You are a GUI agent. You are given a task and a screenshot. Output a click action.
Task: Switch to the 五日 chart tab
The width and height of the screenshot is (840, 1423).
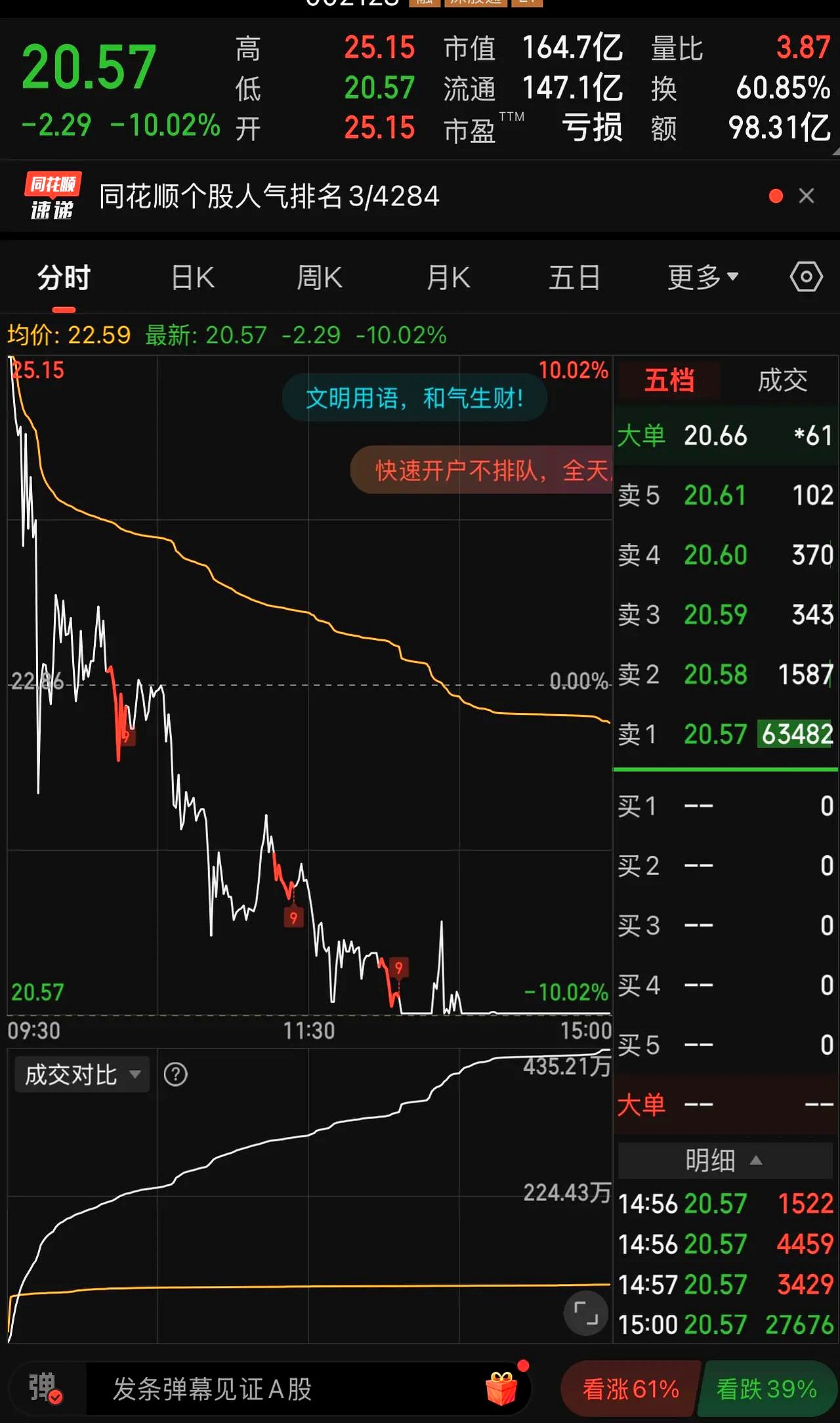[574, 278]
